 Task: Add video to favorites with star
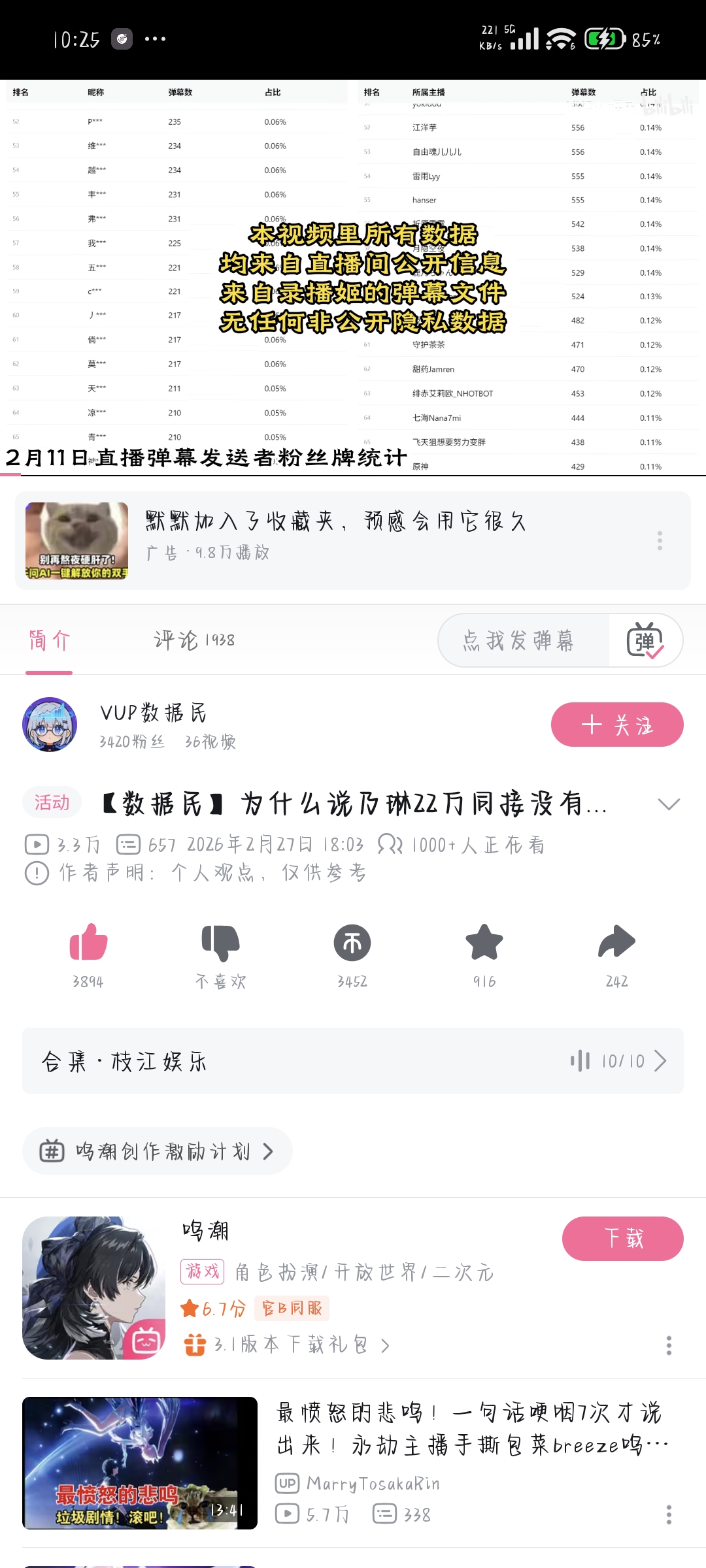pos(484,942)
